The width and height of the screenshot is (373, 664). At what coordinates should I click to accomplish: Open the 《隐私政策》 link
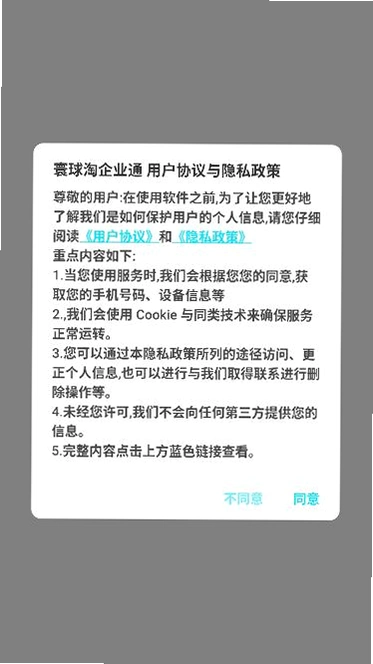(212, 237)
